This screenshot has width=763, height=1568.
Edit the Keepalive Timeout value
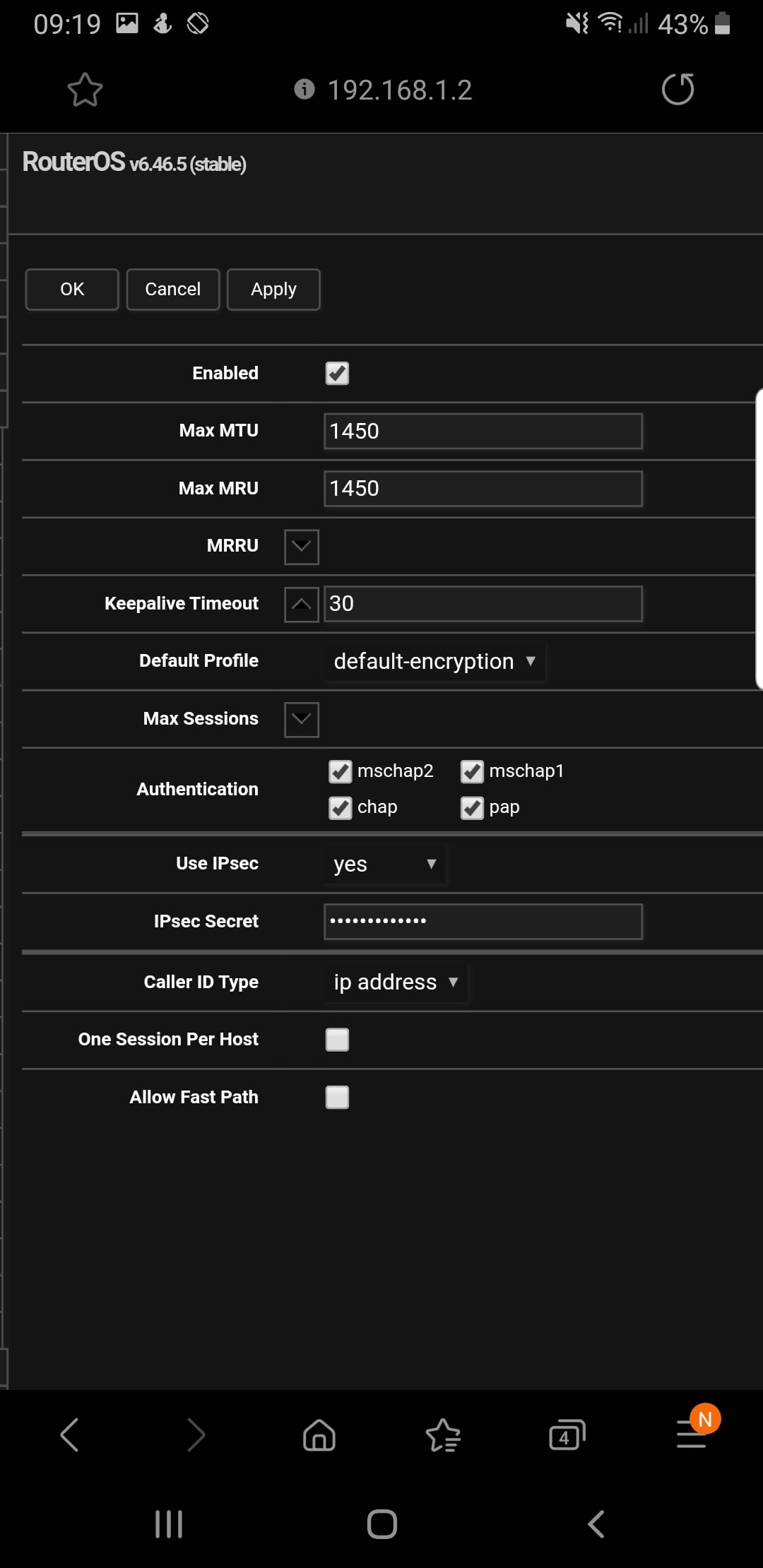483,604
